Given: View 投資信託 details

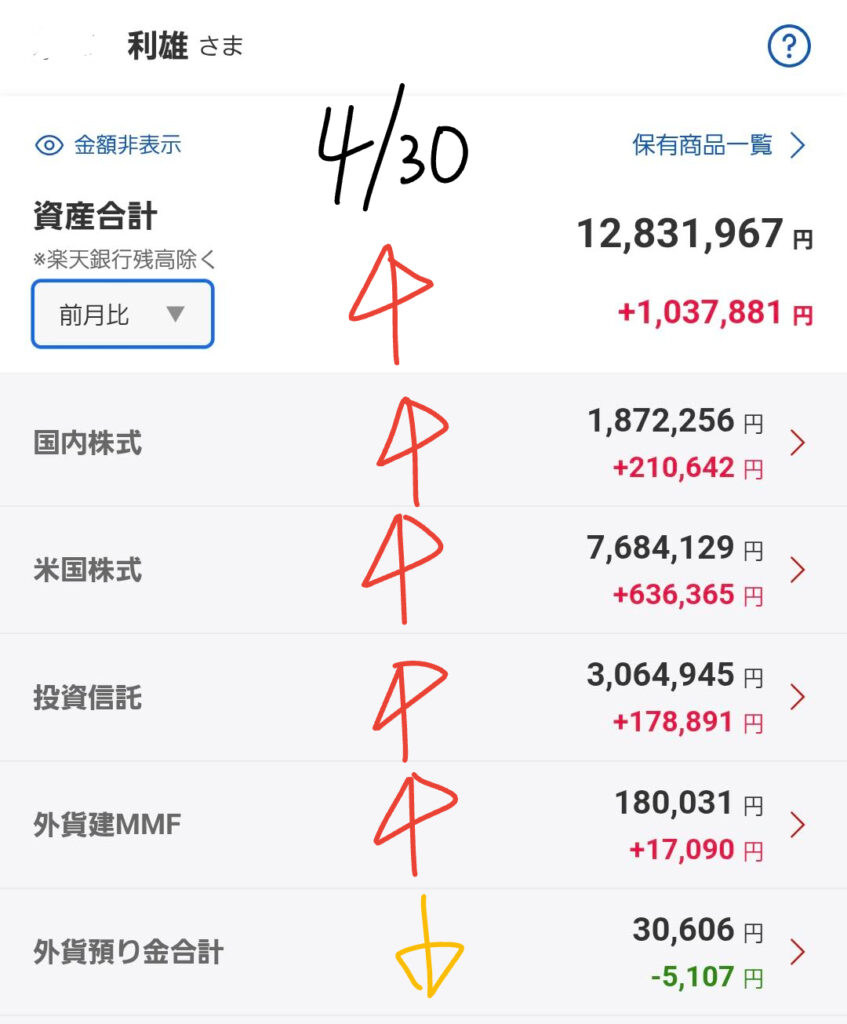Looking at the screenshot, I should pyautogui.click(x=423, y=697).
